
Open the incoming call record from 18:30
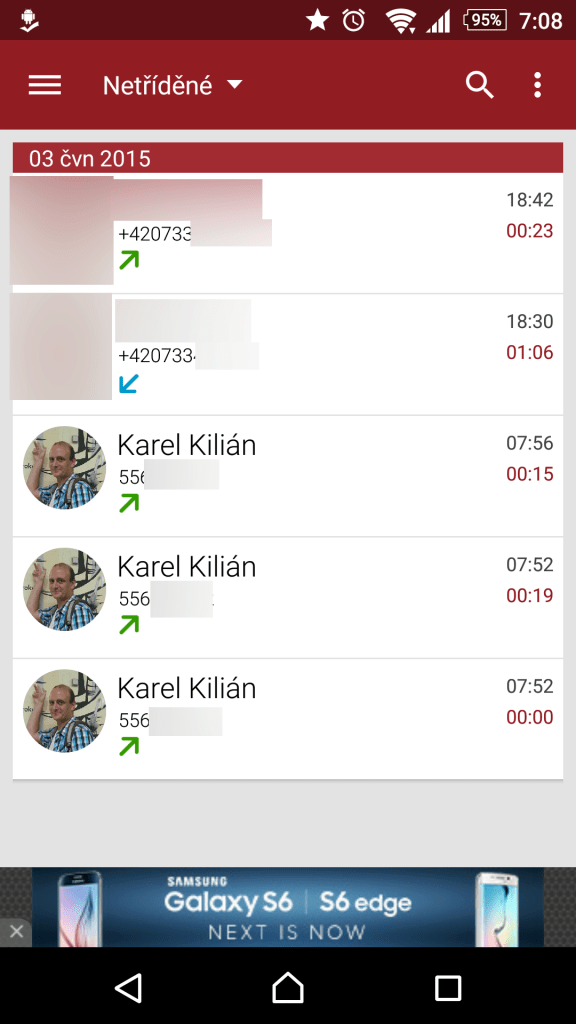pos(287,355)
